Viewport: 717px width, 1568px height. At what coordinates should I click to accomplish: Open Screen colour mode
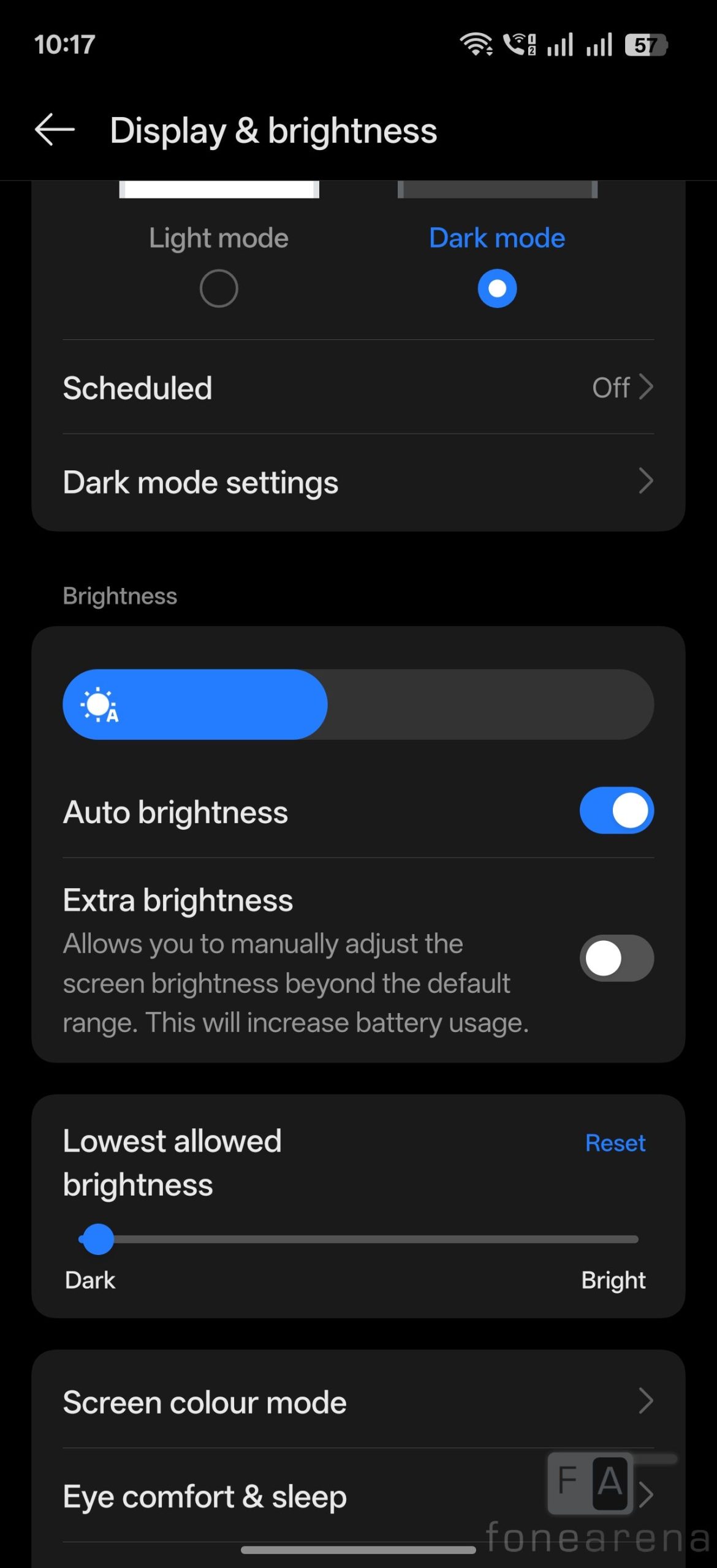[358, 1402]
